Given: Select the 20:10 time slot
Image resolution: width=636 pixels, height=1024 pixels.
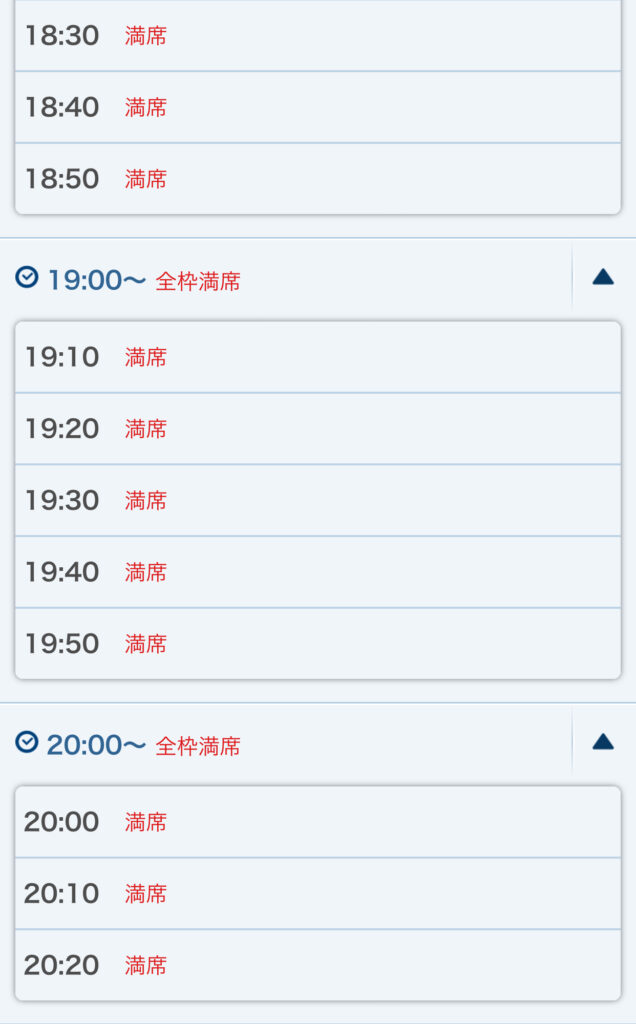Looking at the screenshot, I should [x=318, y=893].
